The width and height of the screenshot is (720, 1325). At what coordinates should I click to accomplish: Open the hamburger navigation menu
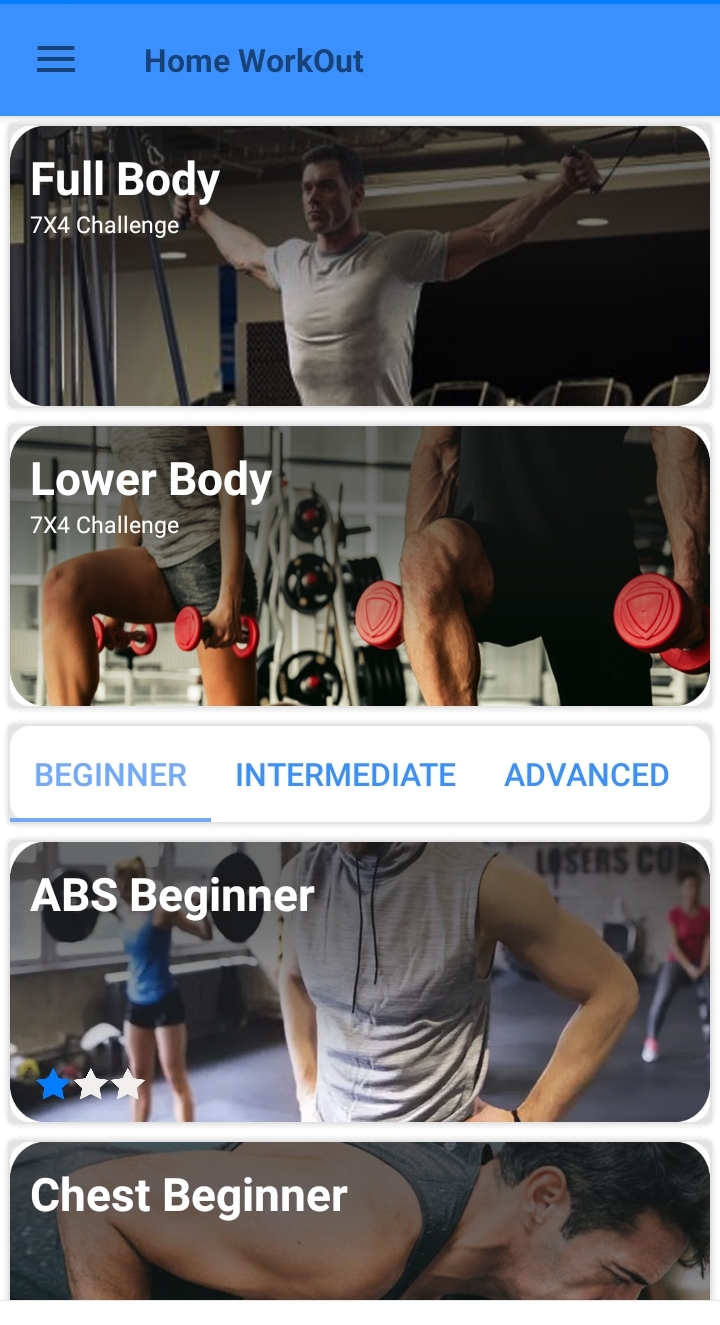click(x=56, y=60)
